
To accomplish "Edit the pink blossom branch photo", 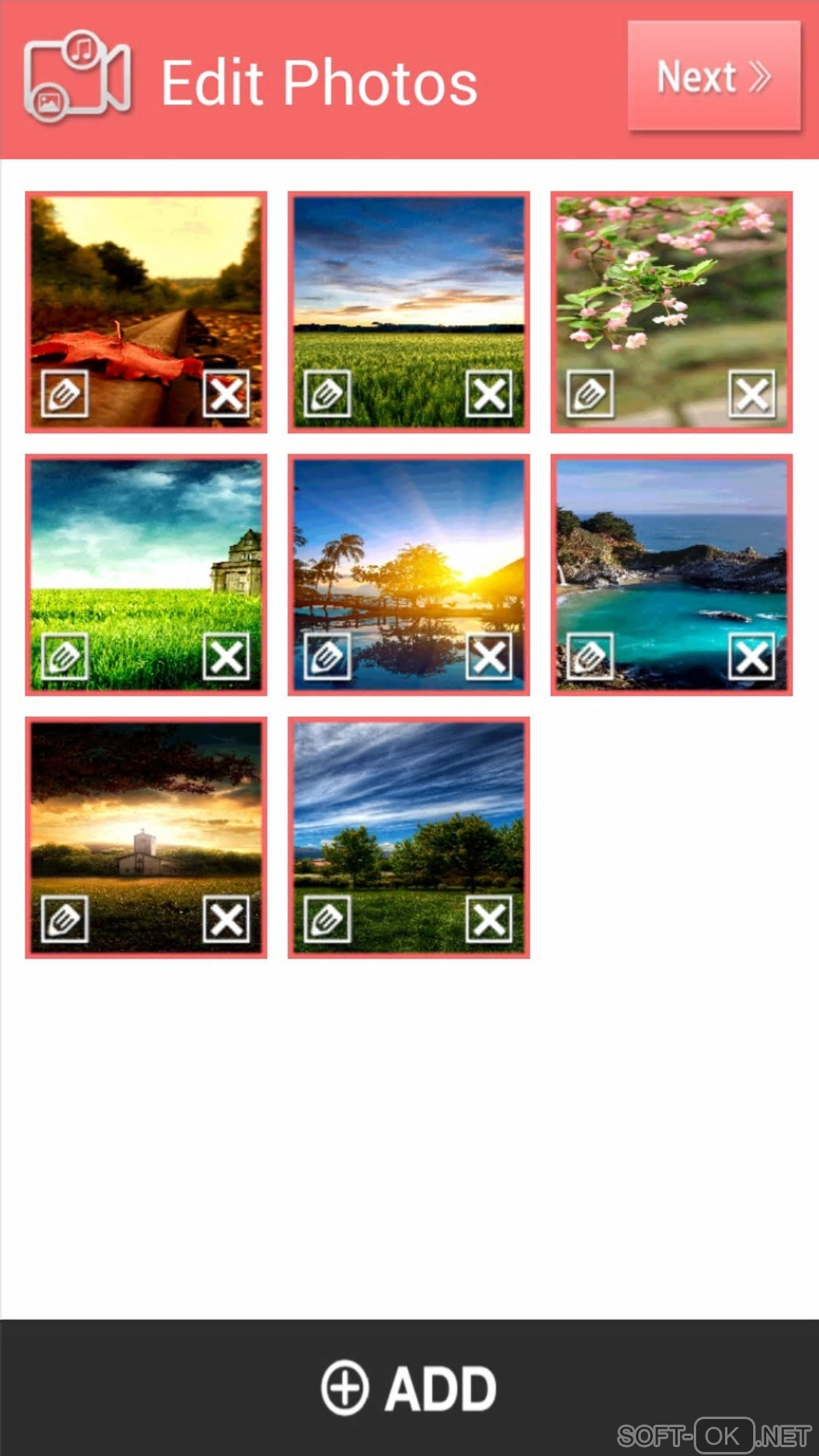I will click(590, 394).
